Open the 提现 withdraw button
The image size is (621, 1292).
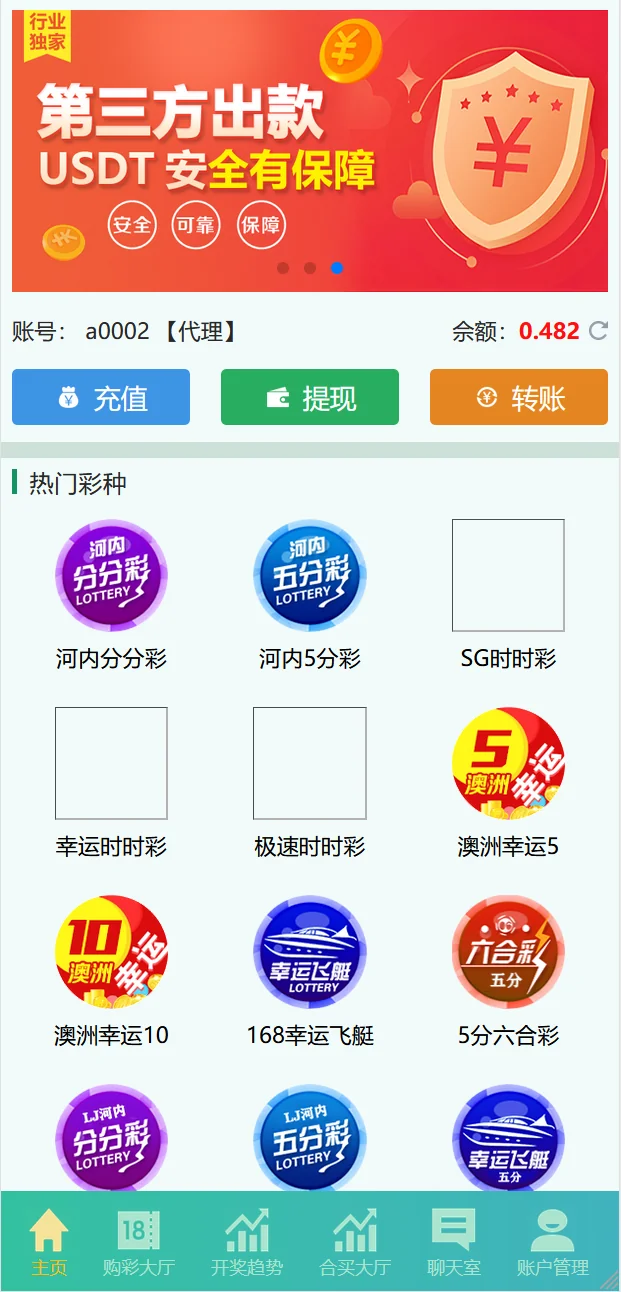coord(310,397)
